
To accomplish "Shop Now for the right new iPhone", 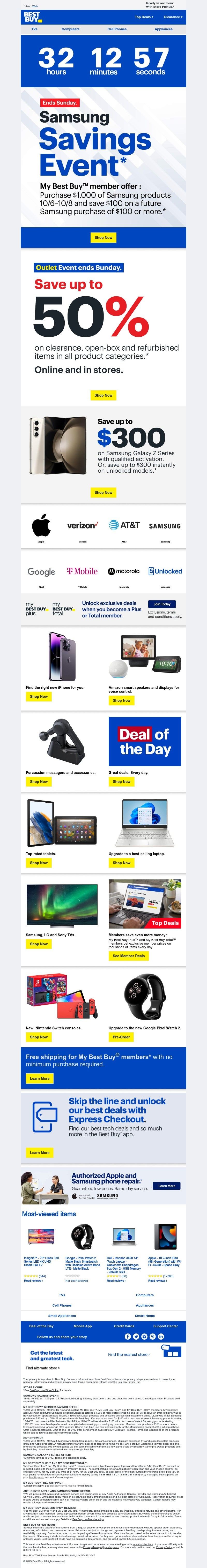I will (39, 696).
